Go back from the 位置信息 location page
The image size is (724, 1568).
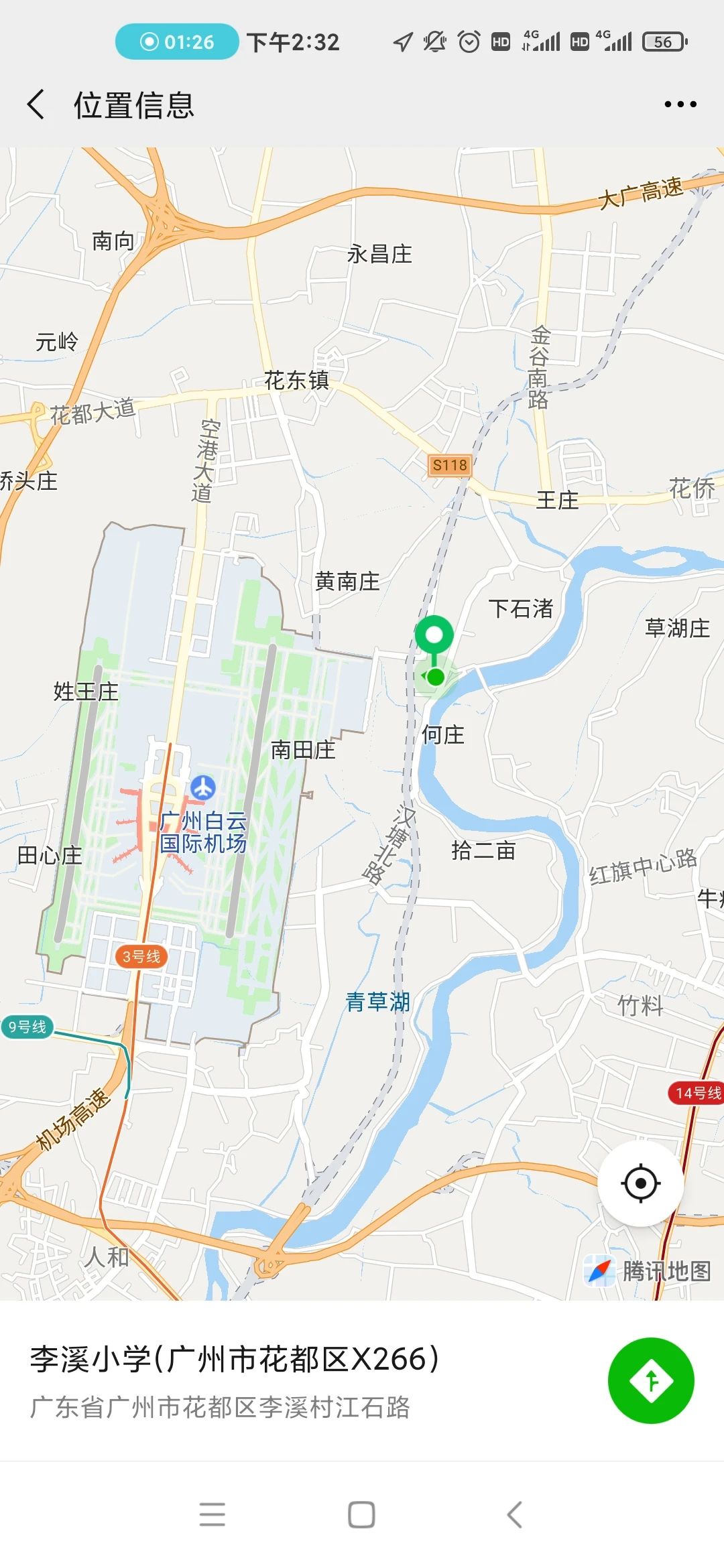(x=37, y=105)
